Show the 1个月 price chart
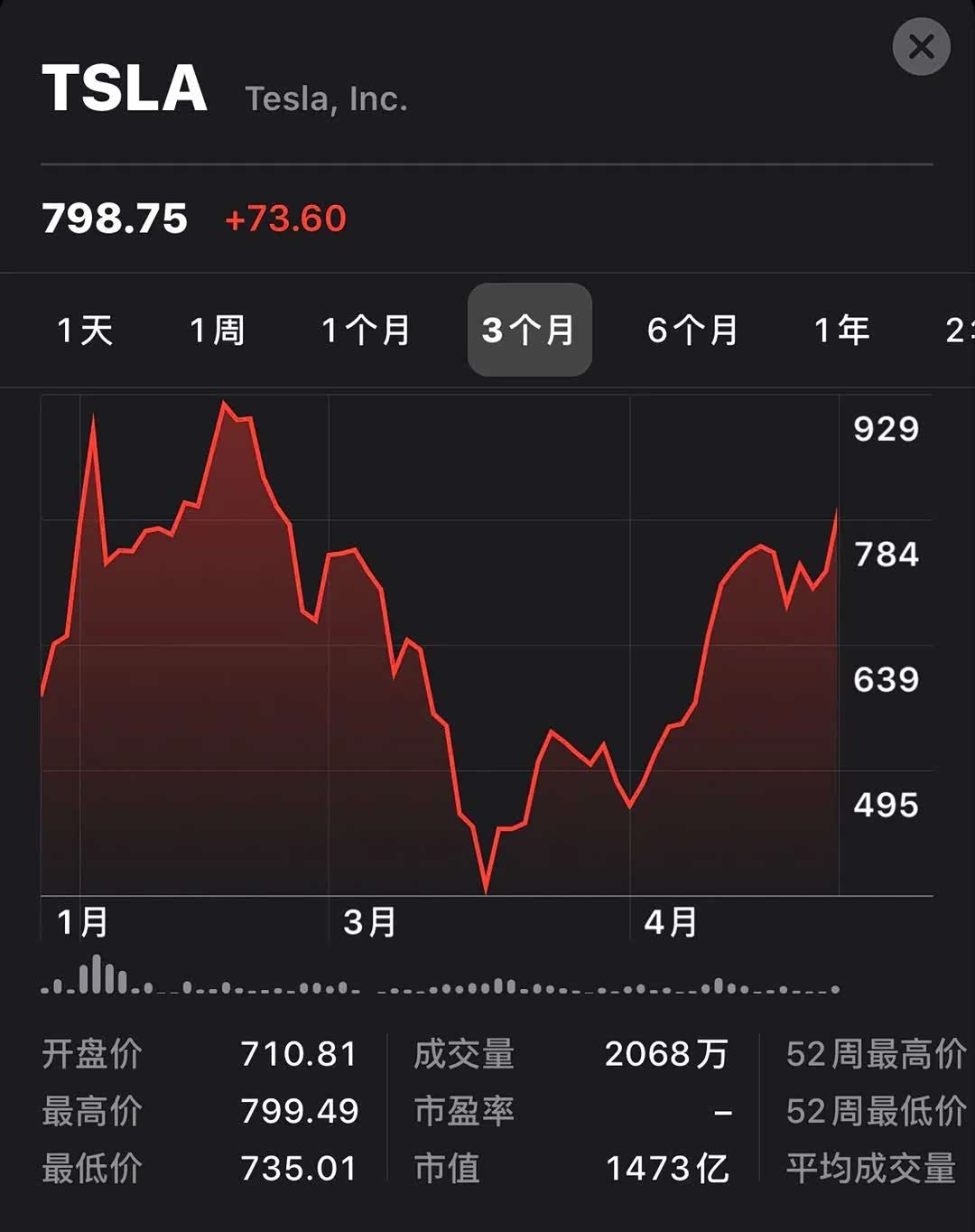The height and width of the screenshot is (1232, 975). point(366,331)
